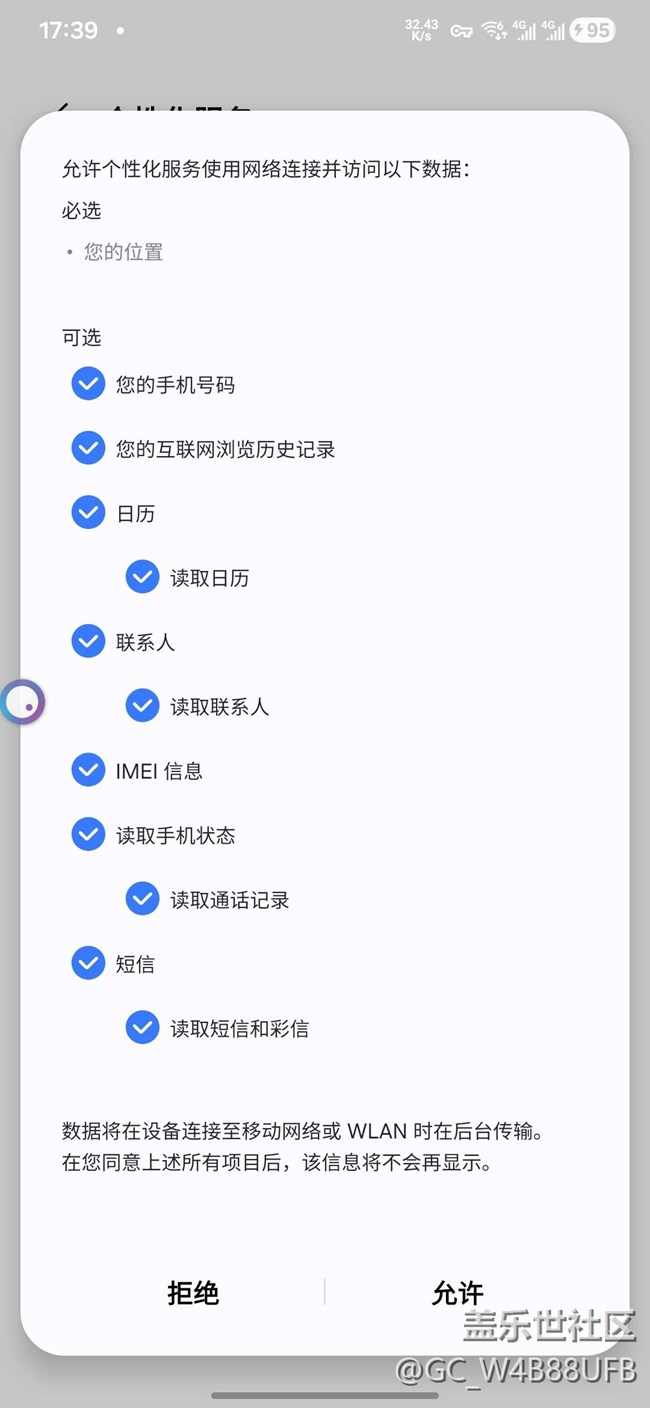
Task: Tap 允许 to grant permissions
Action: [x=457, y=1293]
